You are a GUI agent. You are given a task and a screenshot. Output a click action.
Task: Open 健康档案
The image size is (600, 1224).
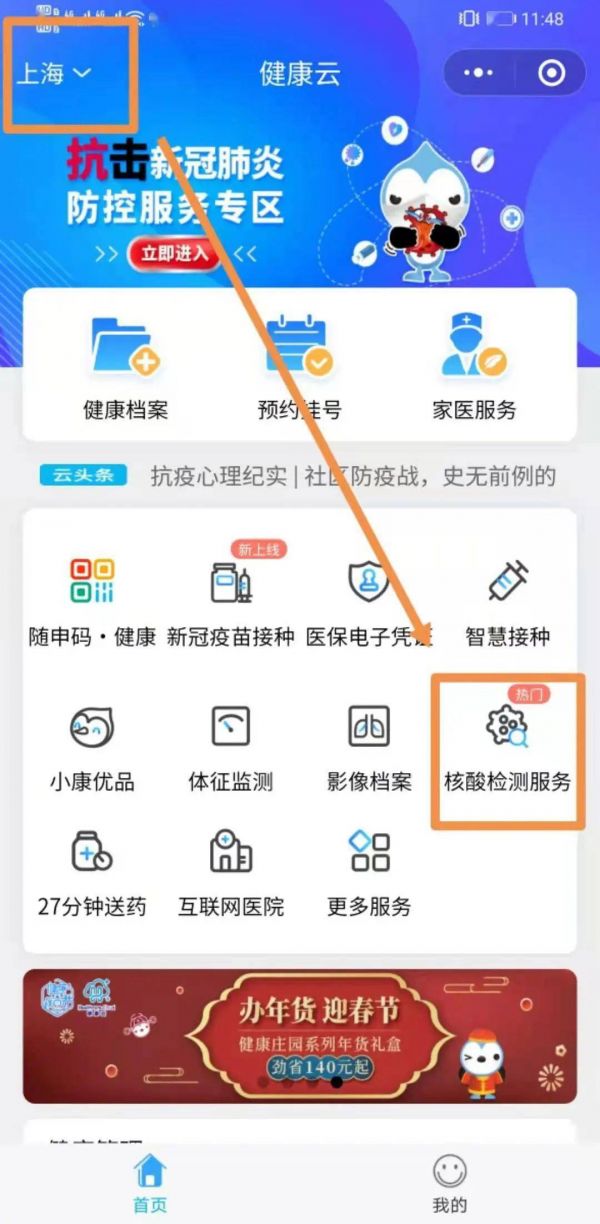pos(125,367)
